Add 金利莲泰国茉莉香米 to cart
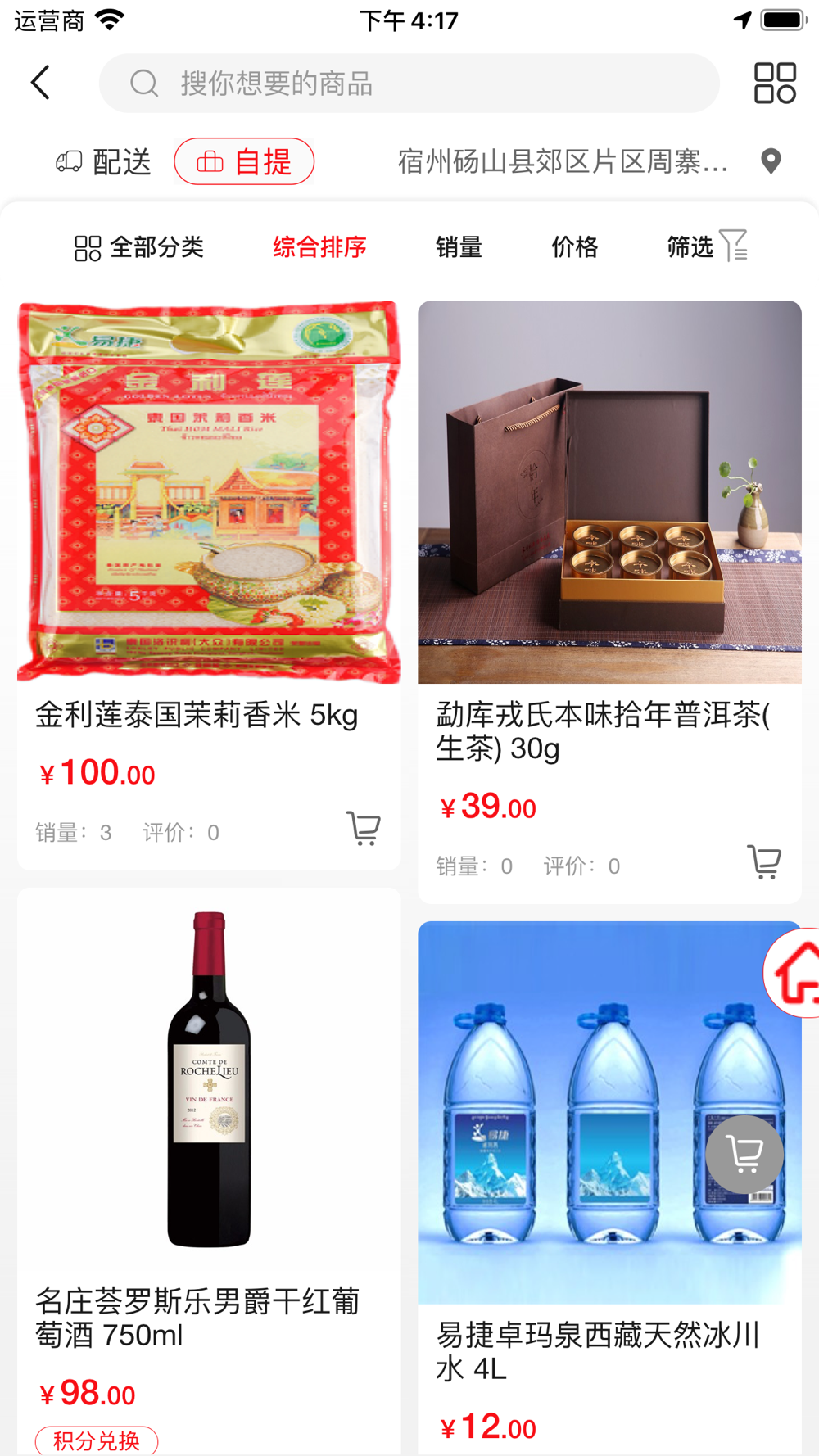Image resolution: width=819 pixels, height=1456 pixels. (x=364, y=829)
